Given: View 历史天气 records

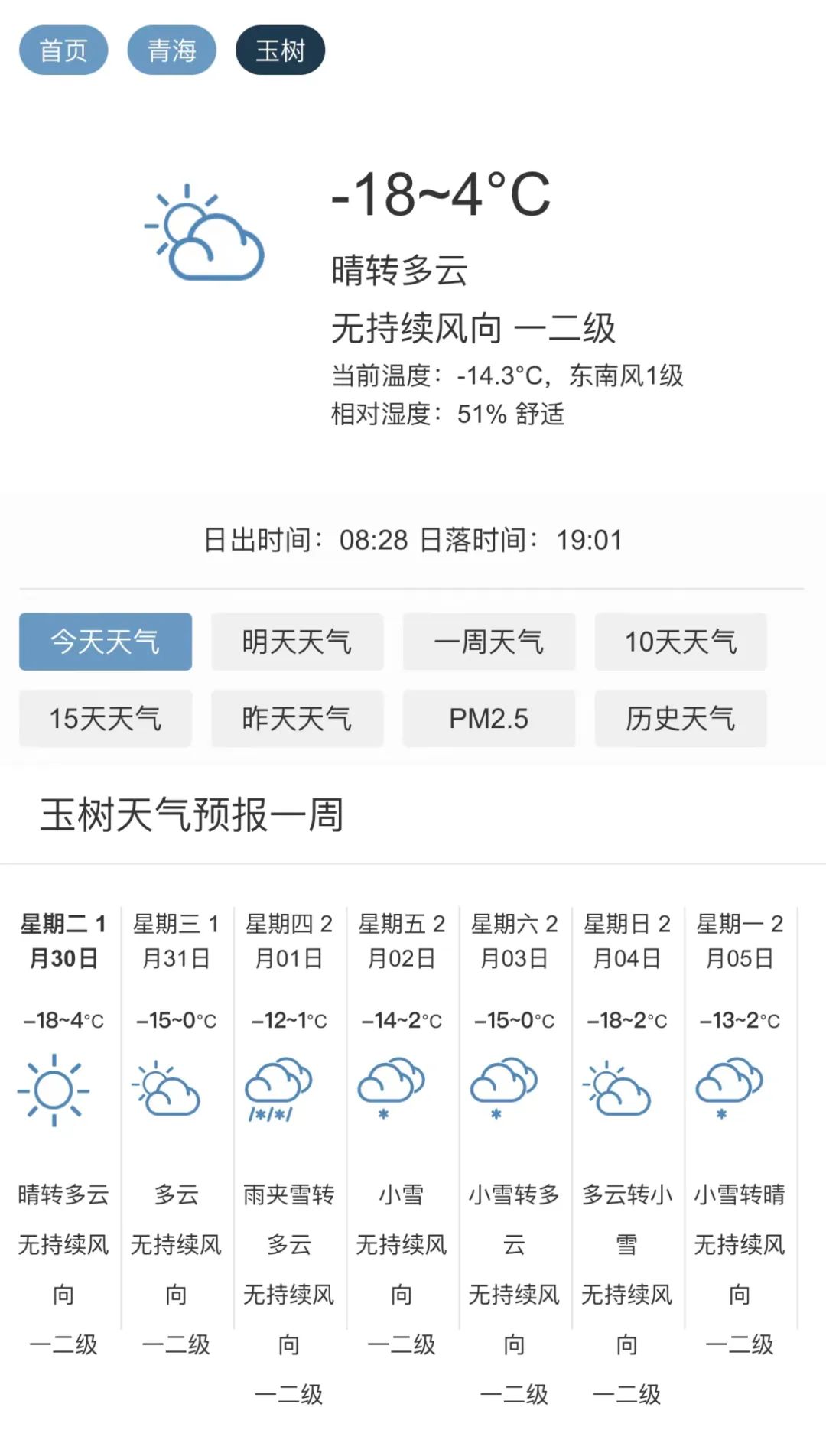Looking at the screenshot, I should [681, 718].
